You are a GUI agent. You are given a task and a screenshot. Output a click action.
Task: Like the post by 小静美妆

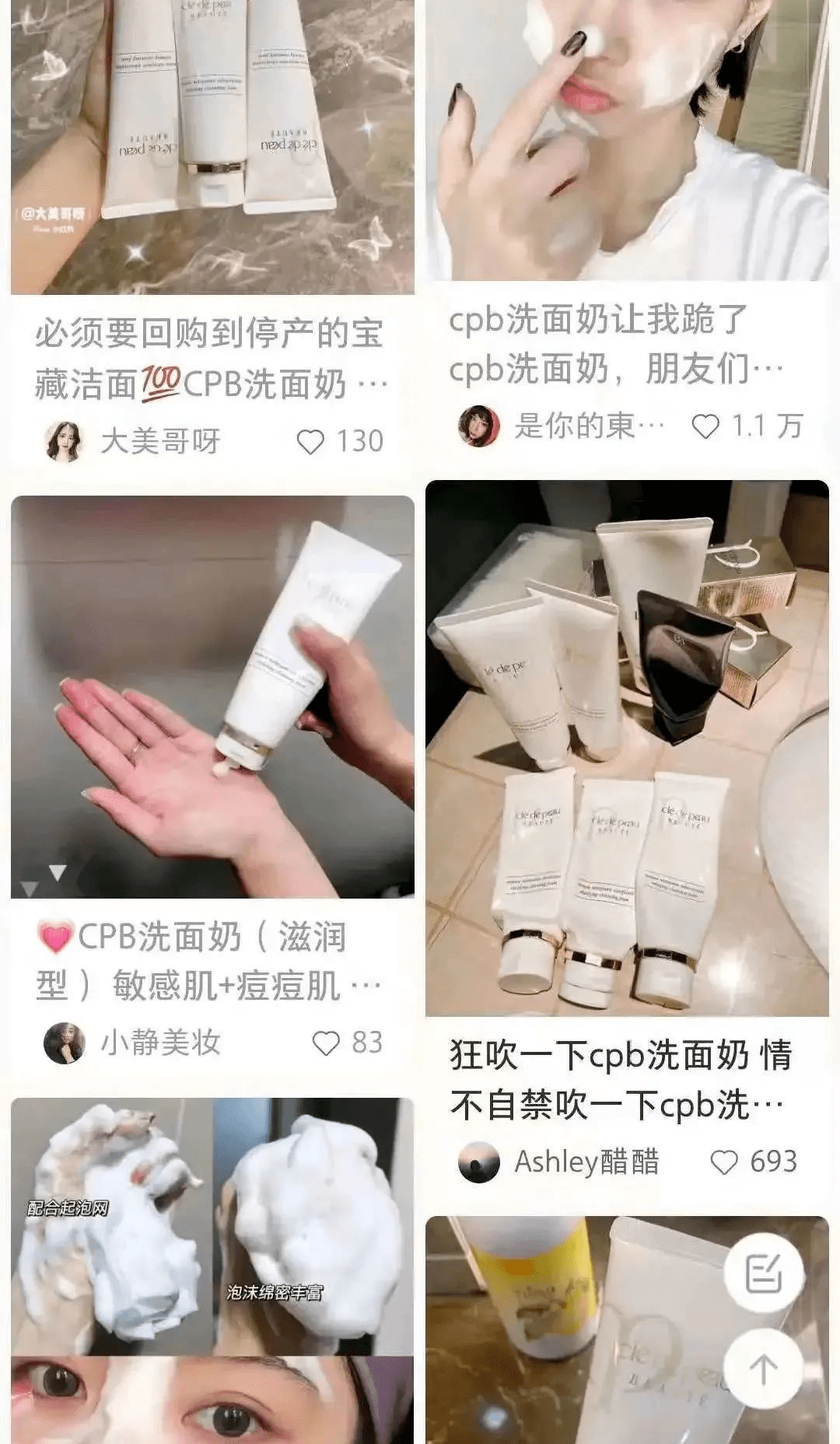coord(326,1043)
